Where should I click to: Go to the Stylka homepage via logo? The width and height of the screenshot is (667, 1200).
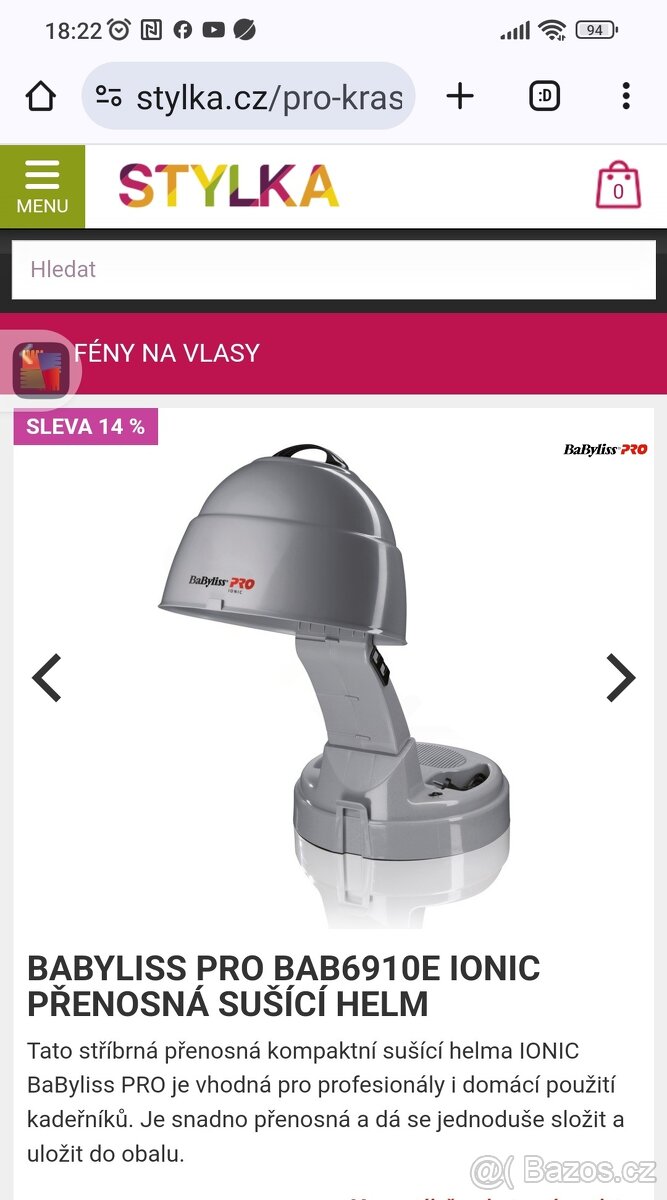229,186
